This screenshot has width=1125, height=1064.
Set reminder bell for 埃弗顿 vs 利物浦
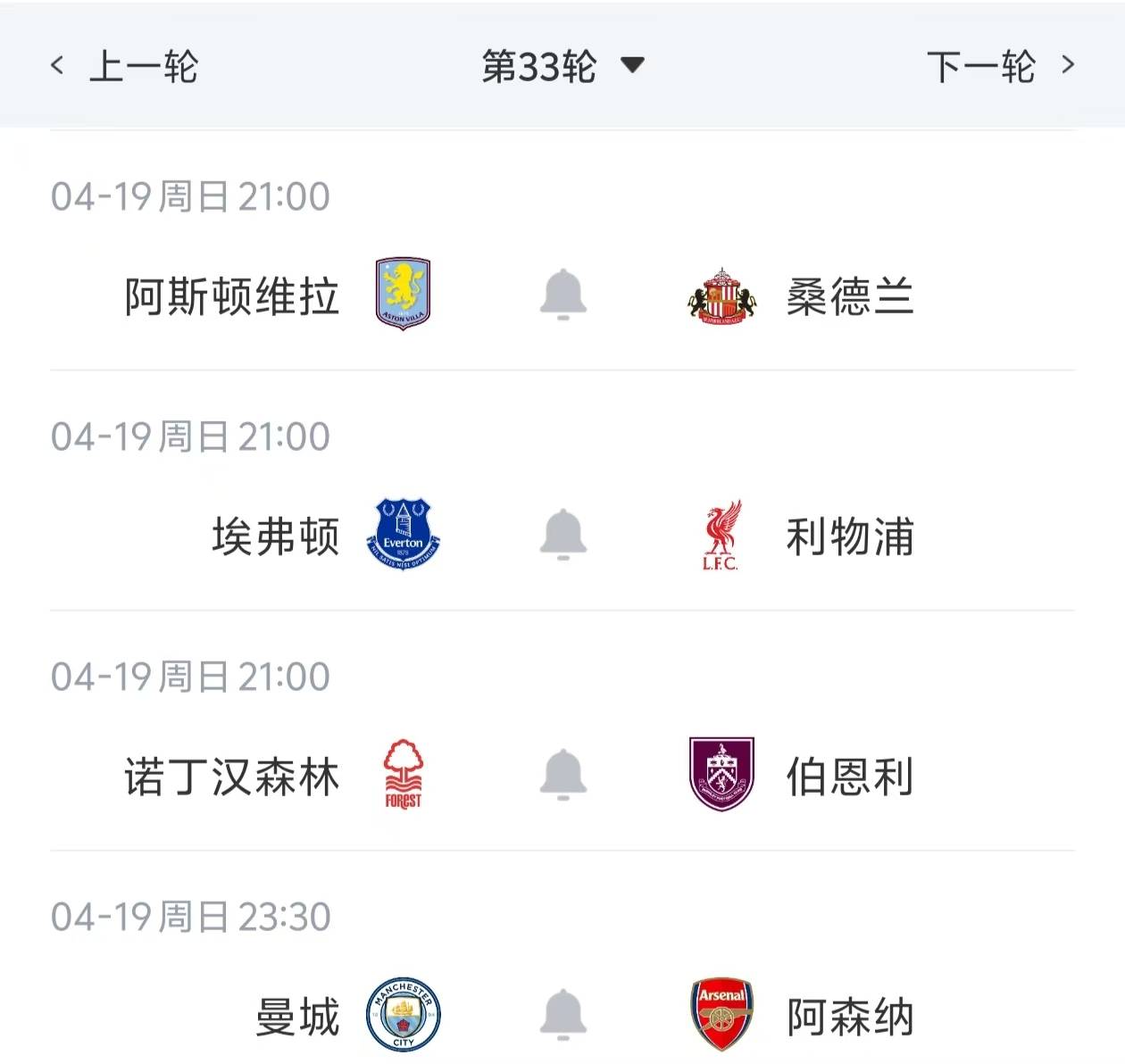[562, 535]
